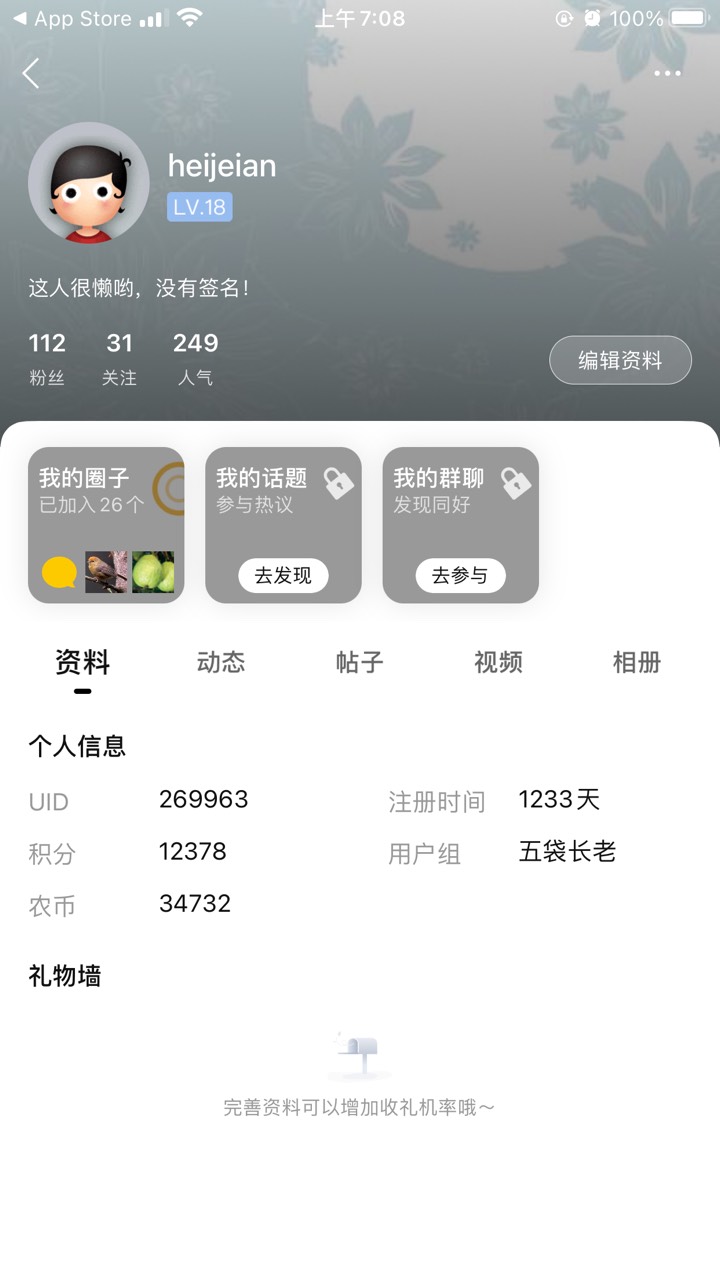Tap the heijeian profile avatar
This screenshot has height=1280, width=720.
89,183
